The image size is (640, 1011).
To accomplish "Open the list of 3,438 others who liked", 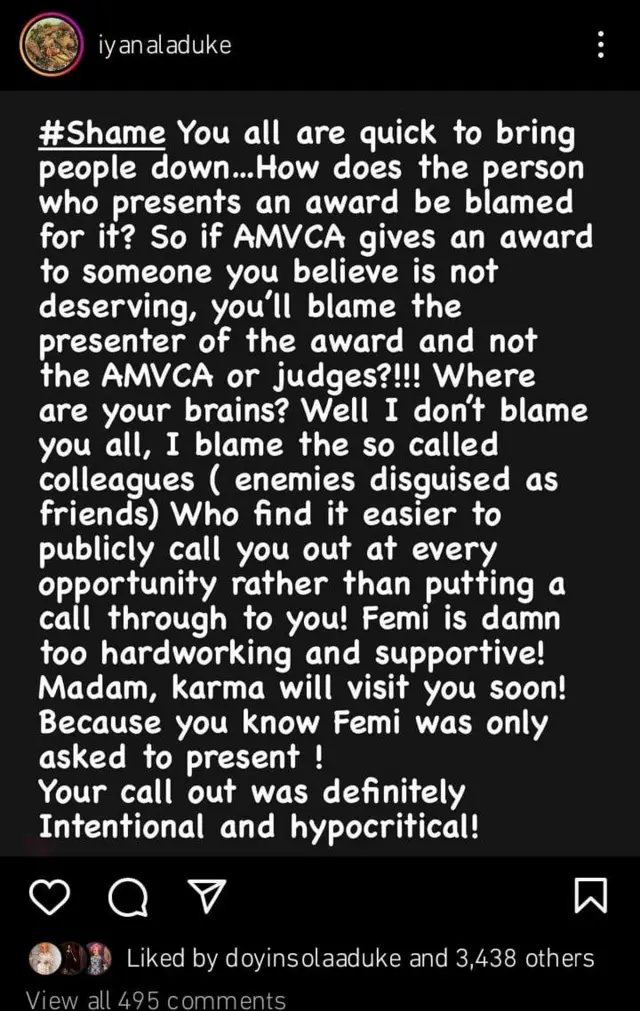I will 524,958.
